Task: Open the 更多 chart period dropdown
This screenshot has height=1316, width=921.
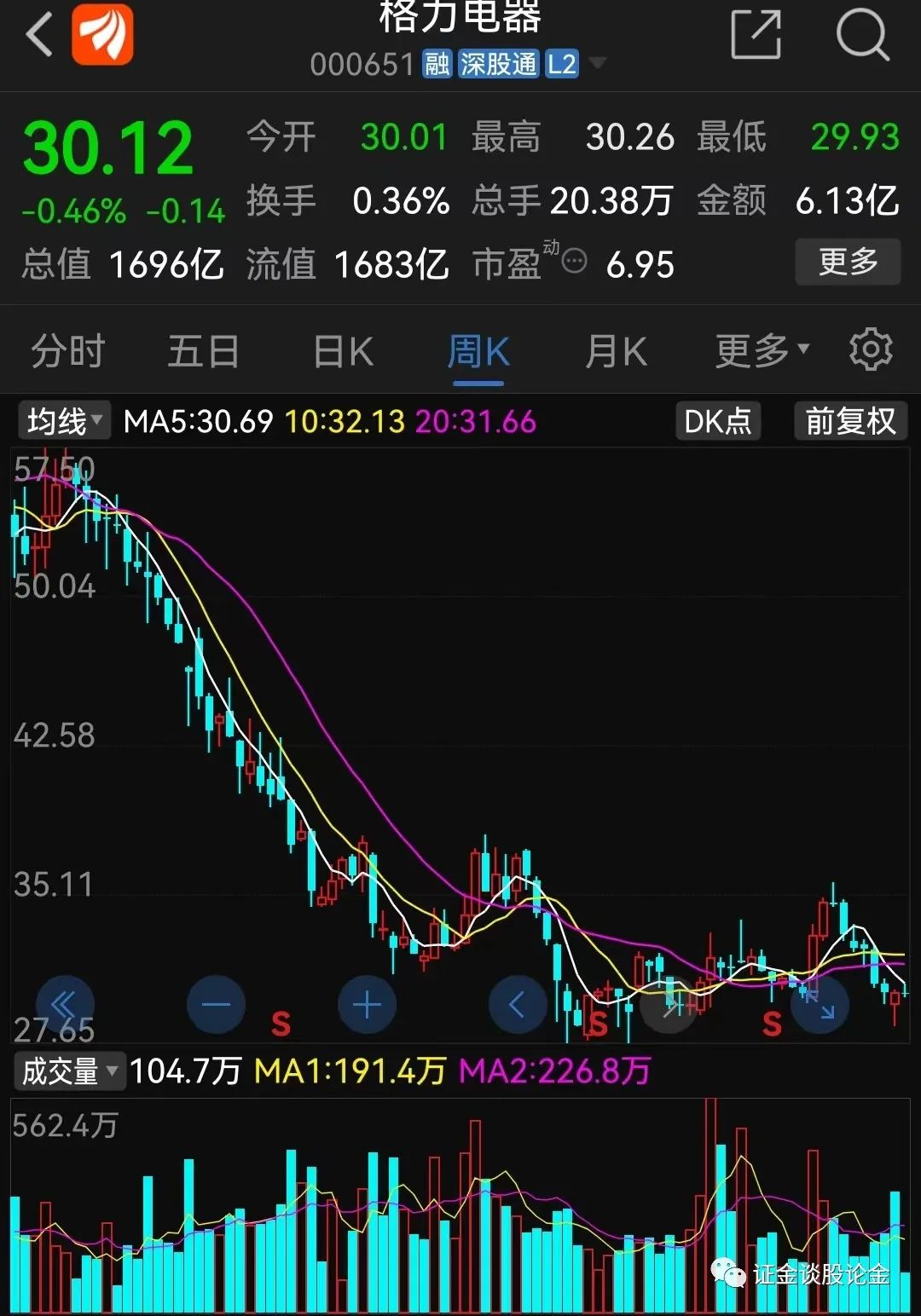Action: [761, 350]
